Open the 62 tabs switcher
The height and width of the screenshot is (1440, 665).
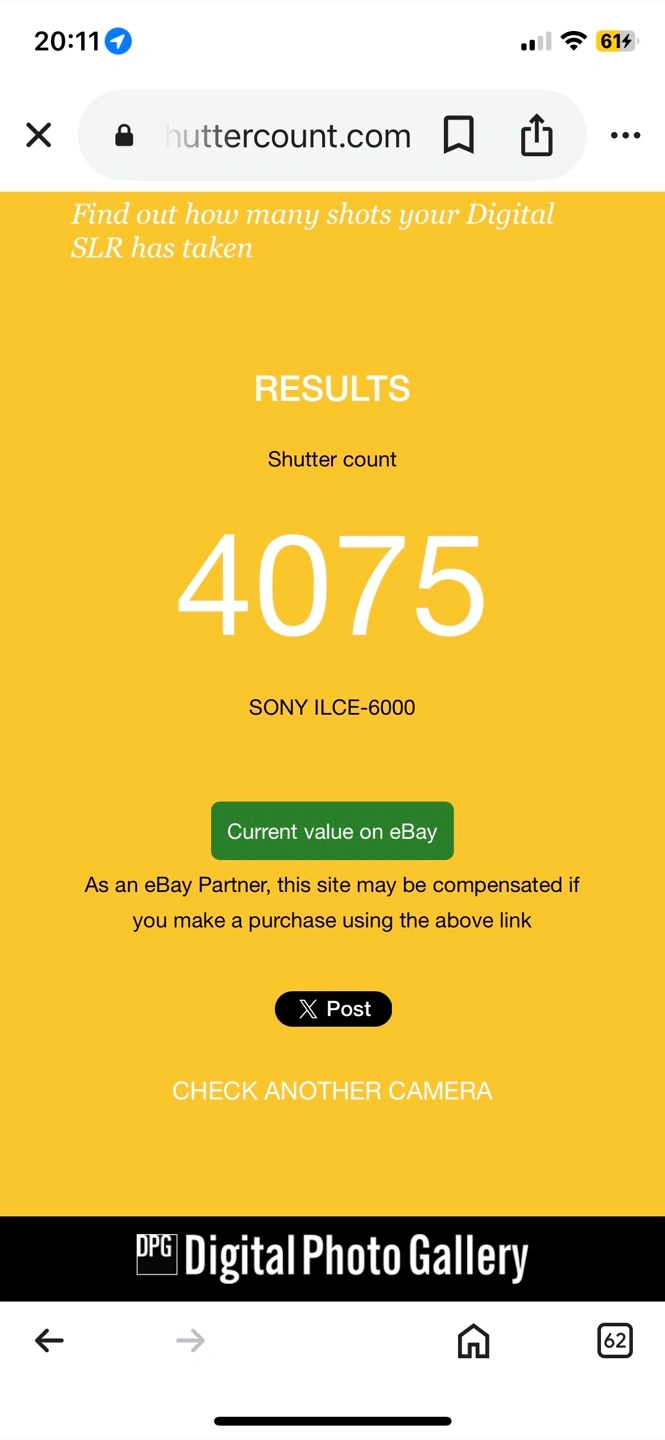[615, 1341]
